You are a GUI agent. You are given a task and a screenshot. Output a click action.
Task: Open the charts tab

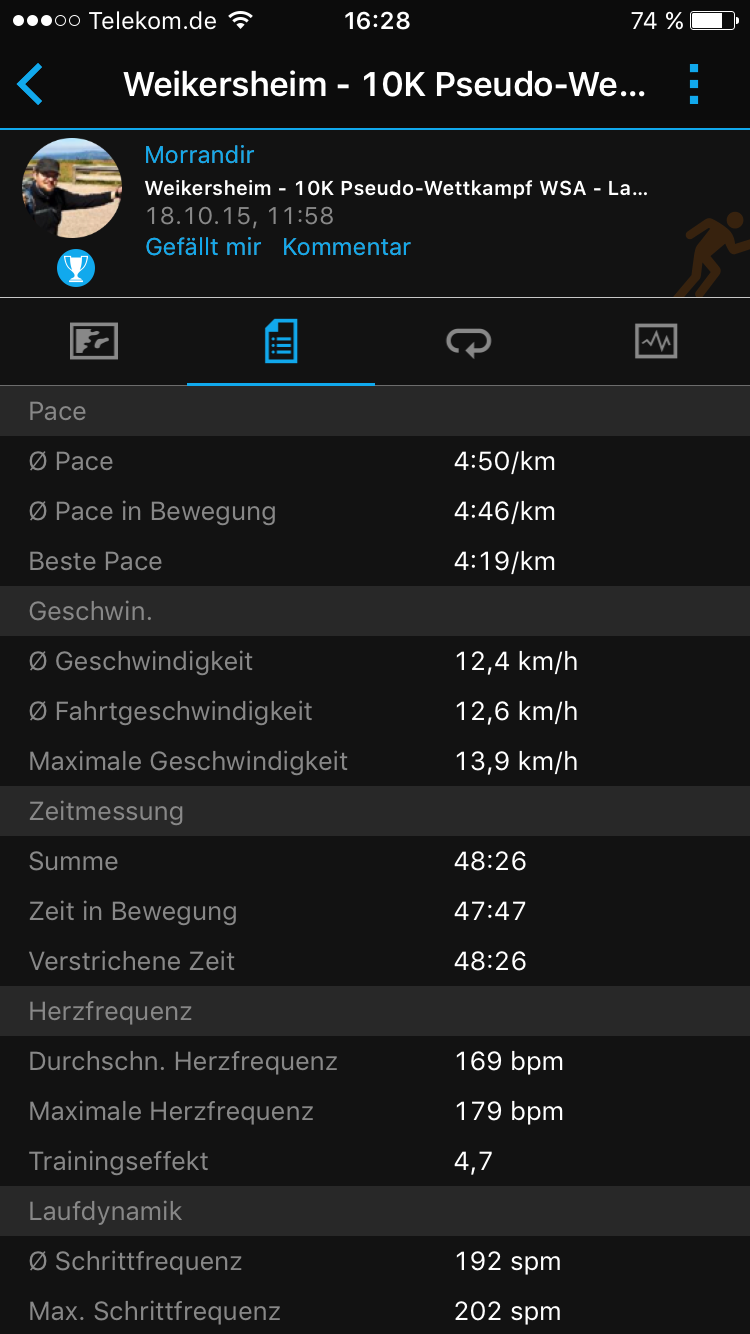point(656,342)
